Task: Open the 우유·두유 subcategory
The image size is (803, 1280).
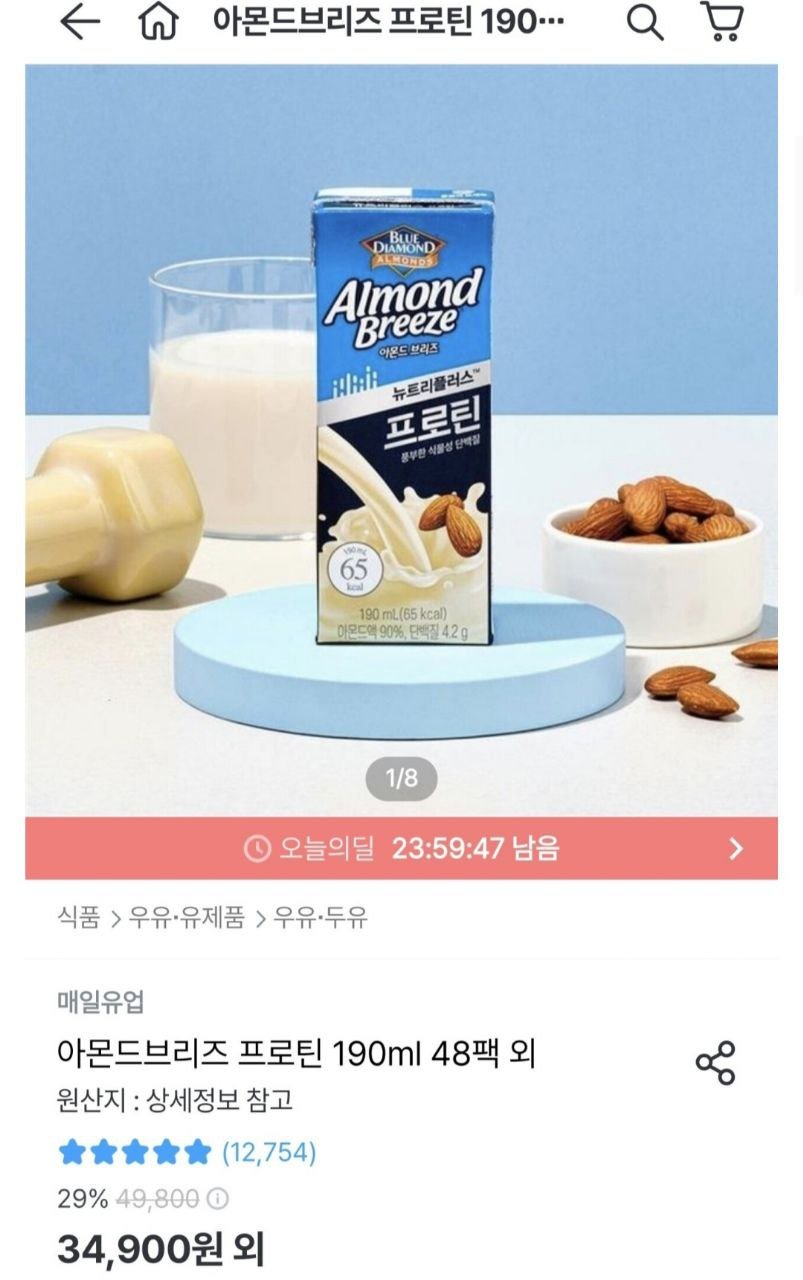Action: point(320,918)
